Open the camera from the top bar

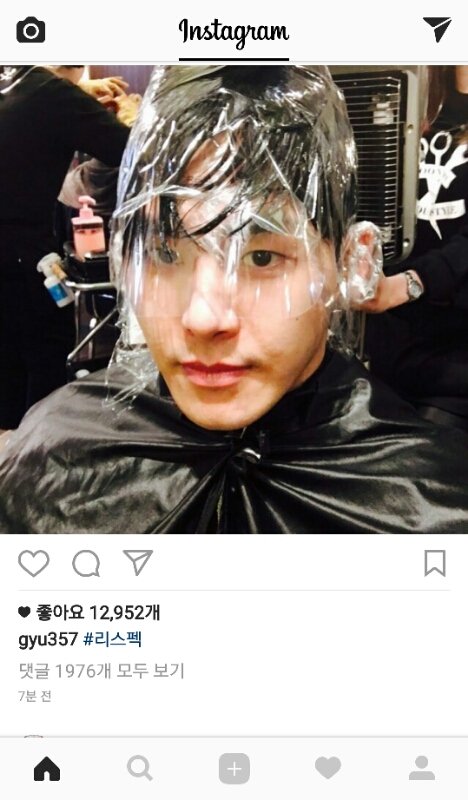pos(31,30)
